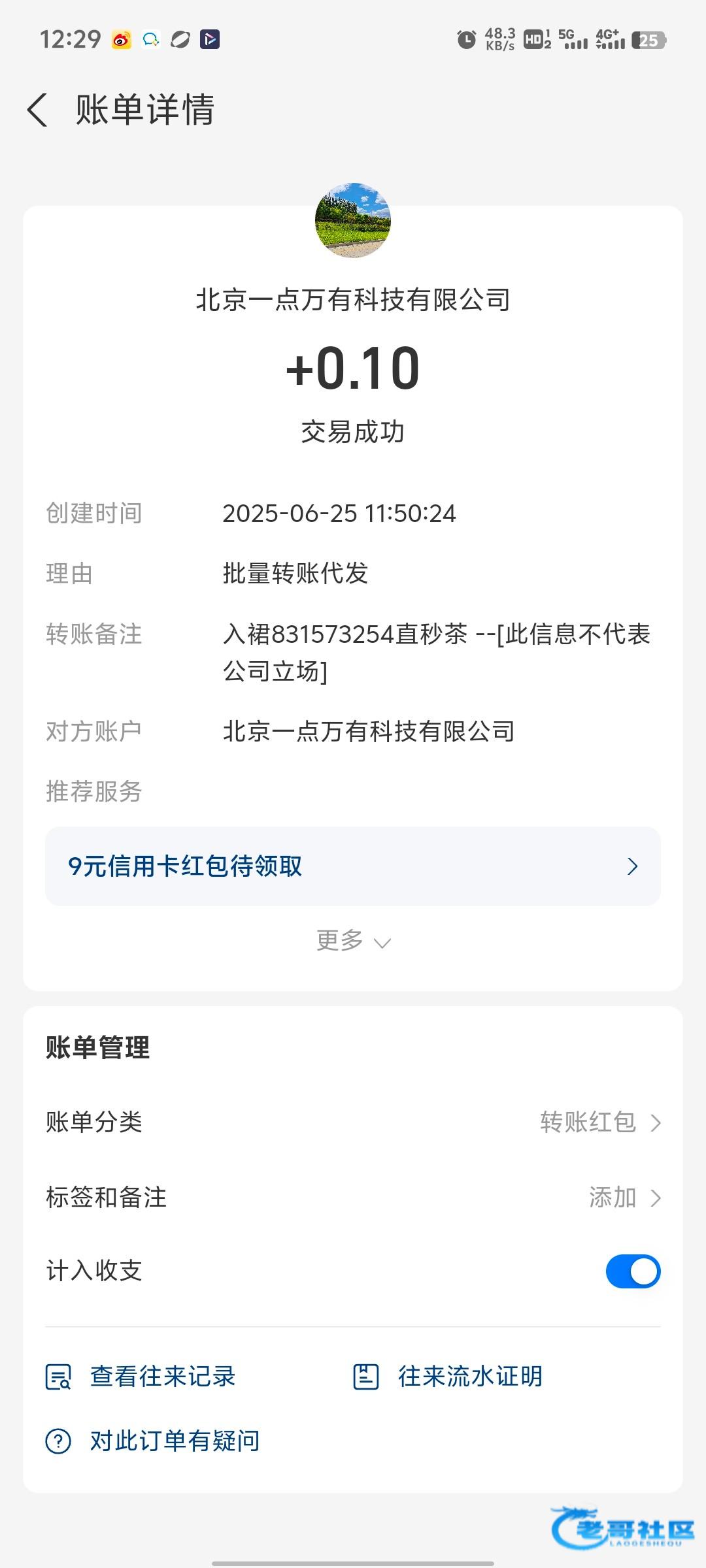Tap the payer's profile avatar

pyautogui.click(x=353, y=221)
